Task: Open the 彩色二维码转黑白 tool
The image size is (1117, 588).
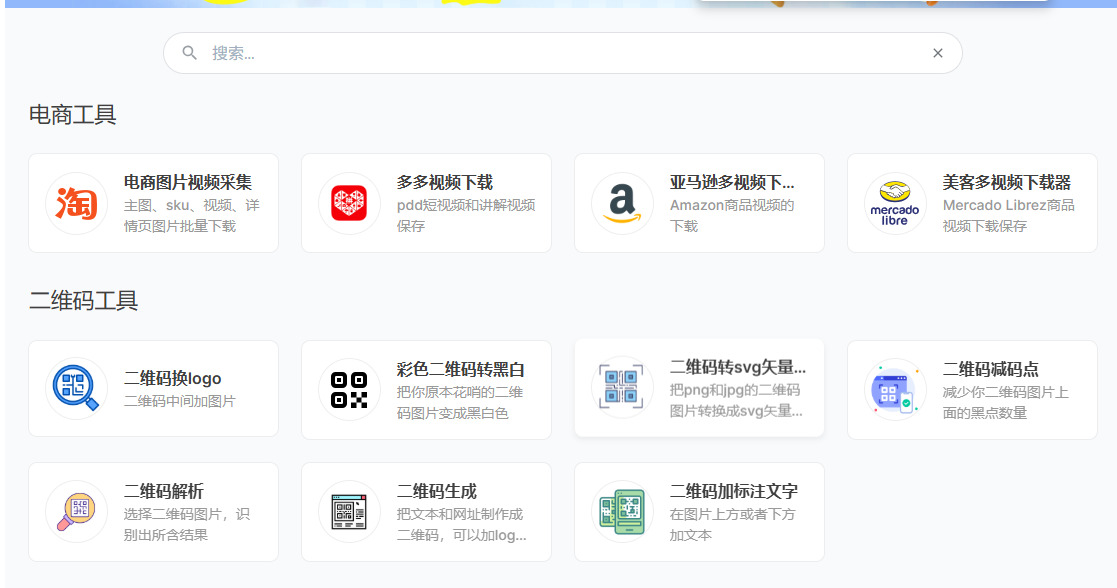Action: [426, 390]
